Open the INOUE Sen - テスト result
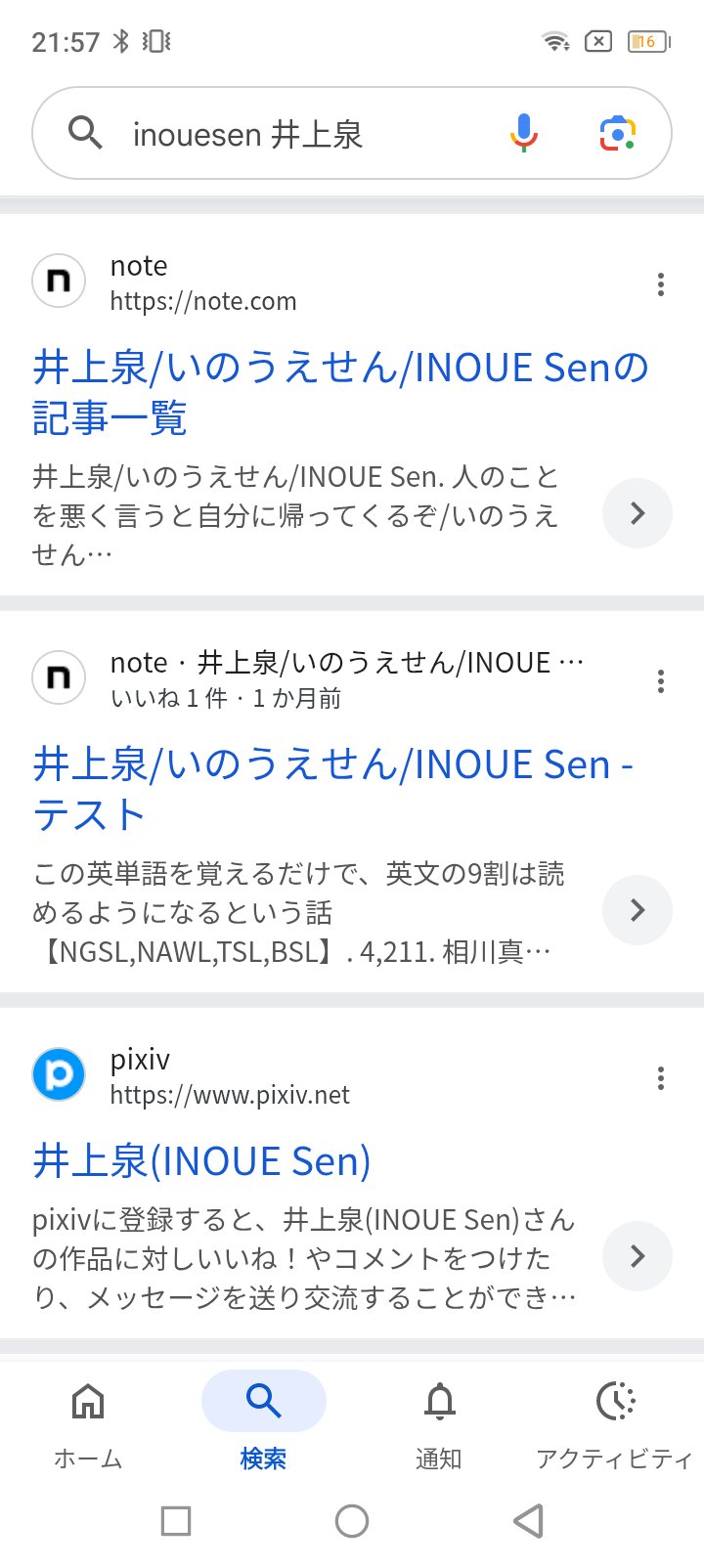This screenshot has height=1568, width=704. click(332, 789)
